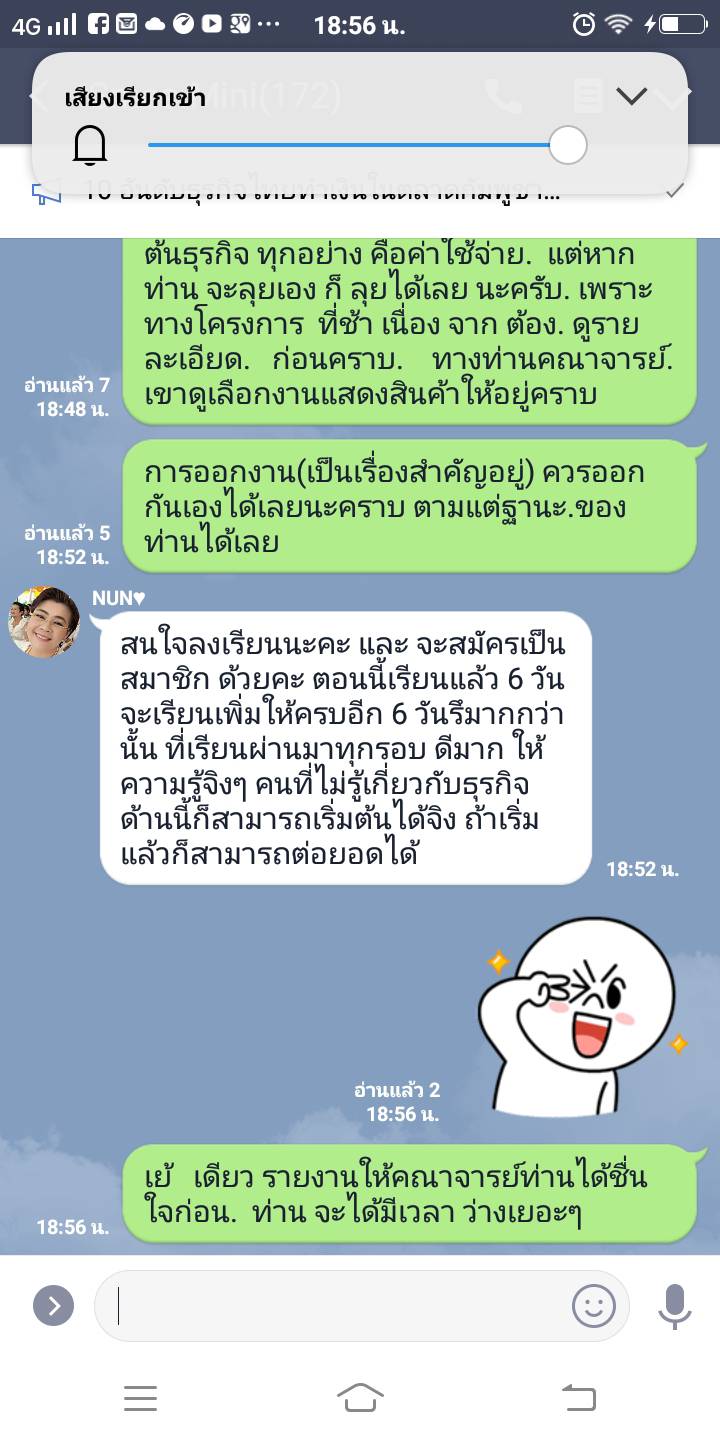Tap the ringtone volume slider track
The image size is (720, 1440).
tap(350, 145)
